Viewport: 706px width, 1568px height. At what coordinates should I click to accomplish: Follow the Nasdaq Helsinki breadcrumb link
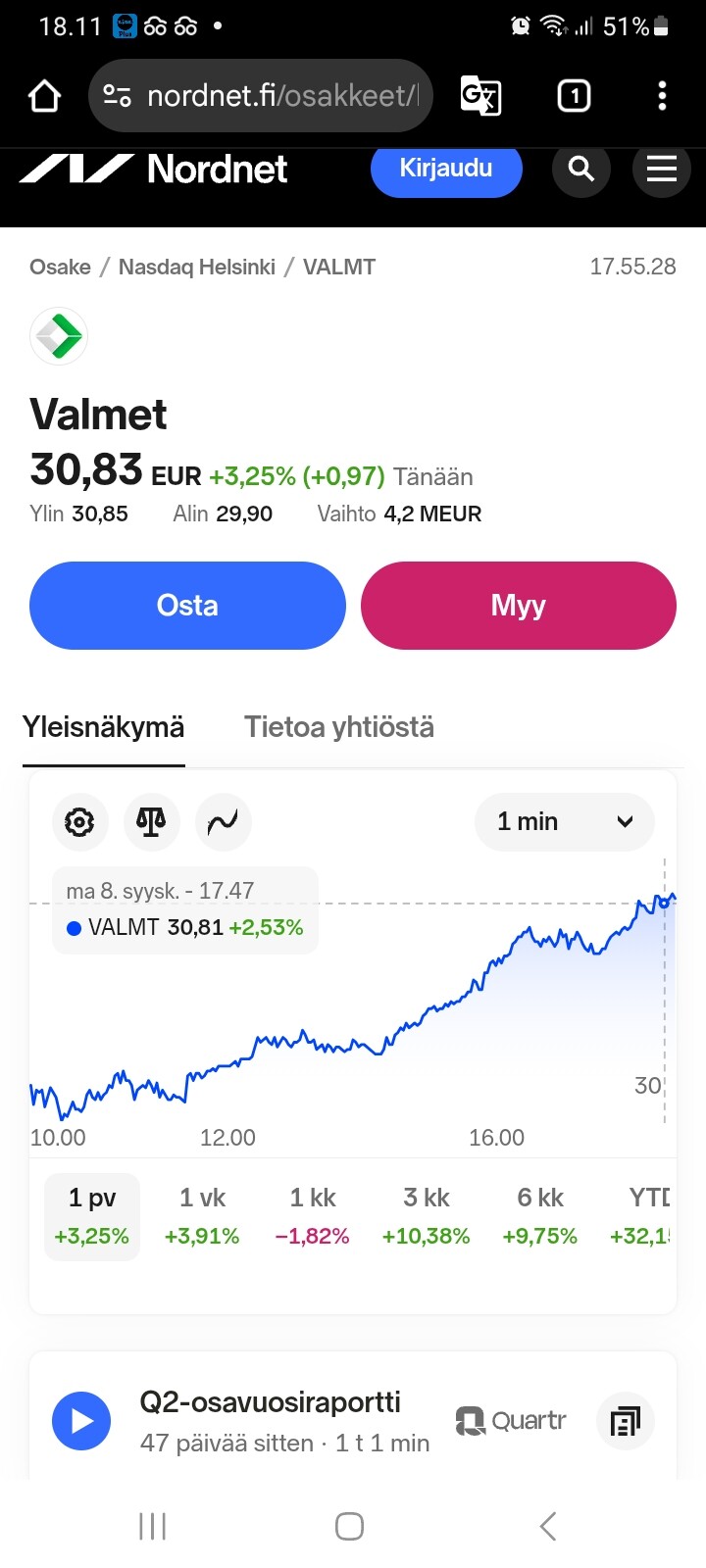click(x=197, y=267)
